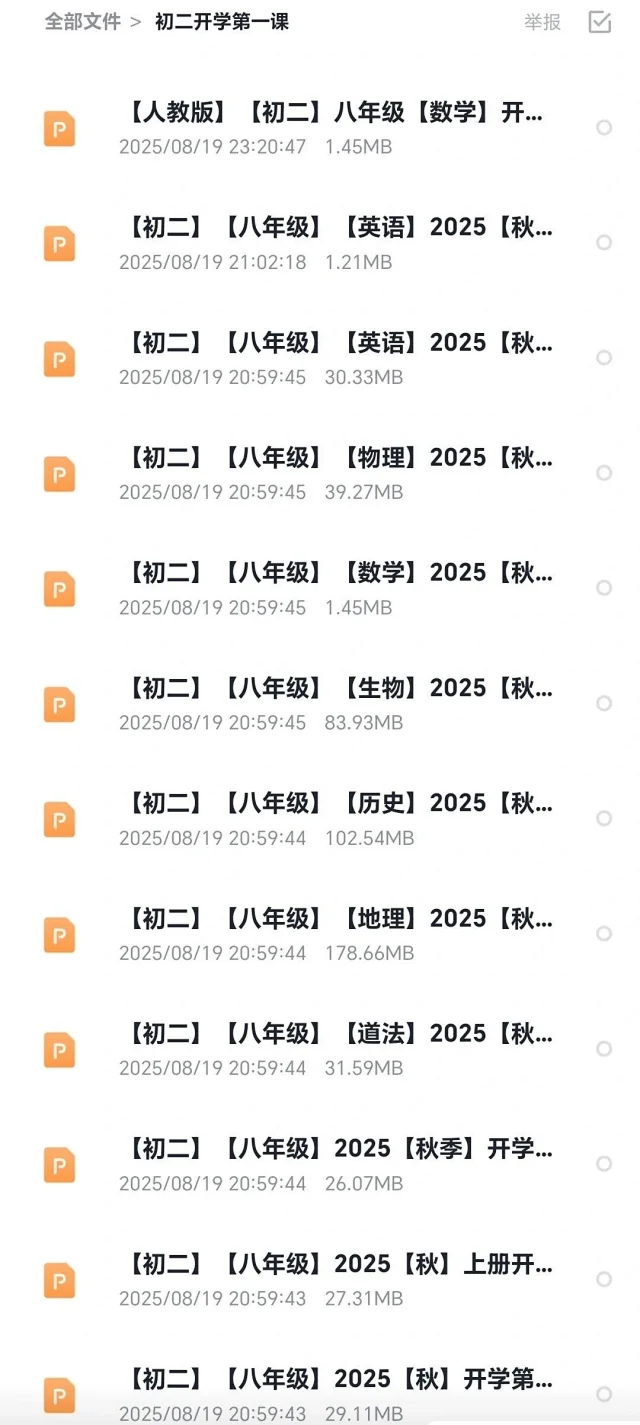The height and width of the screenshot is (1425, 640).
Task: Open the 八年级 地理 2025 file
Action: point(320,934)
